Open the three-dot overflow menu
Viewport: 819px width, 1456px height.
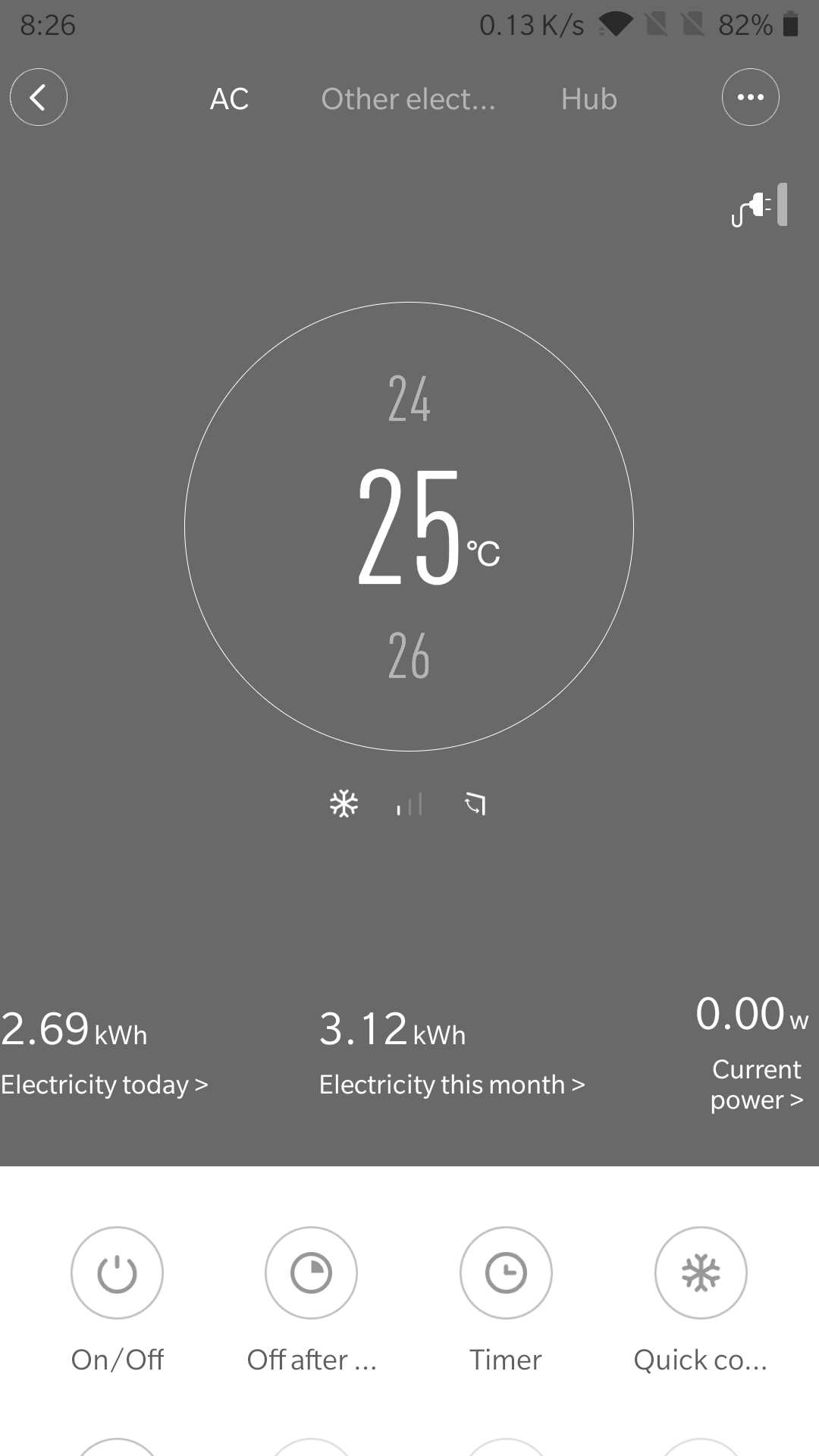click(750, 97)
